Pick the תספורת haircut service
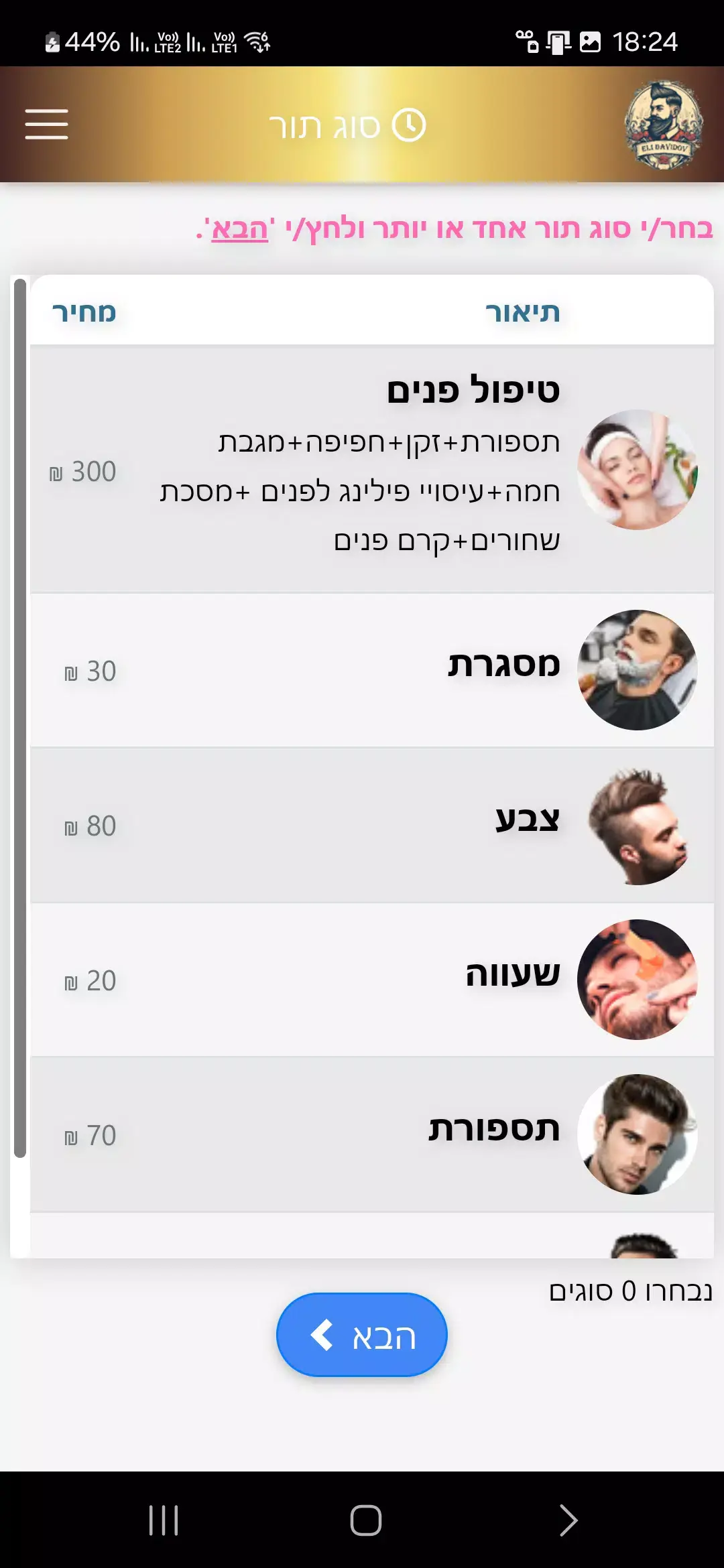The height and width of the screenshot is (1568, 724). point(372,1134)
